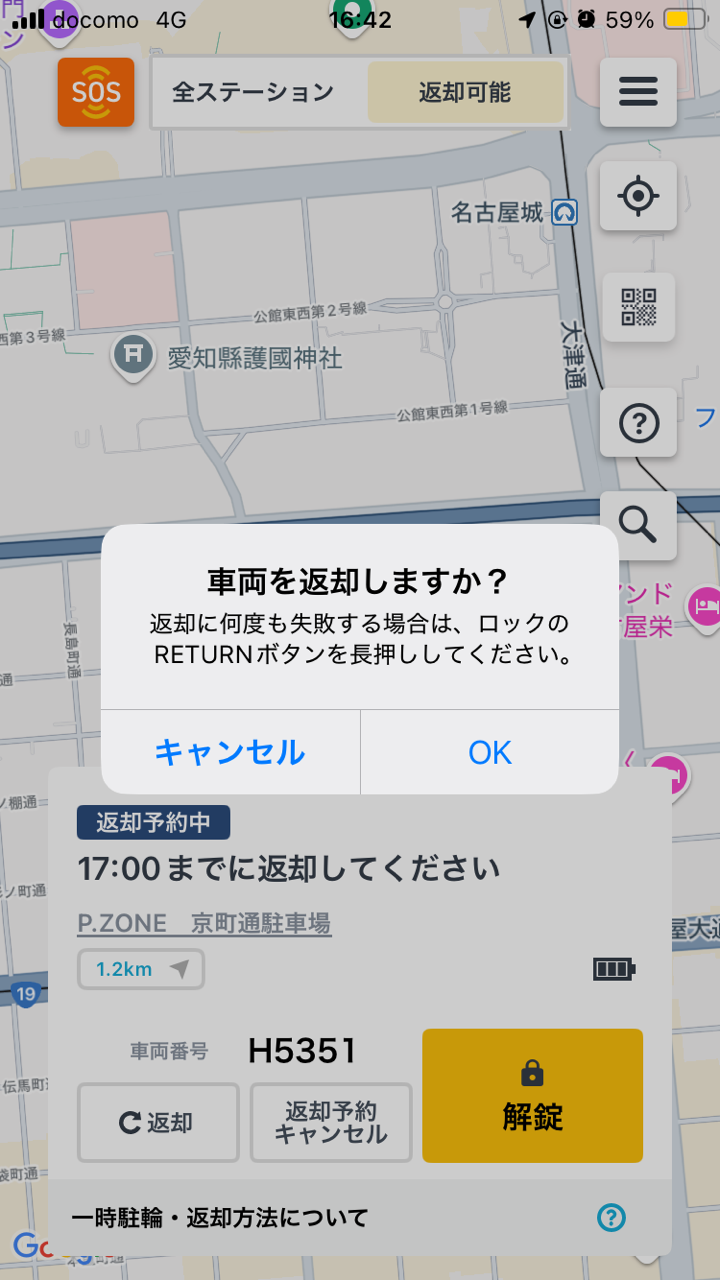Confirm vehicle return with OK

coord(490,752)
